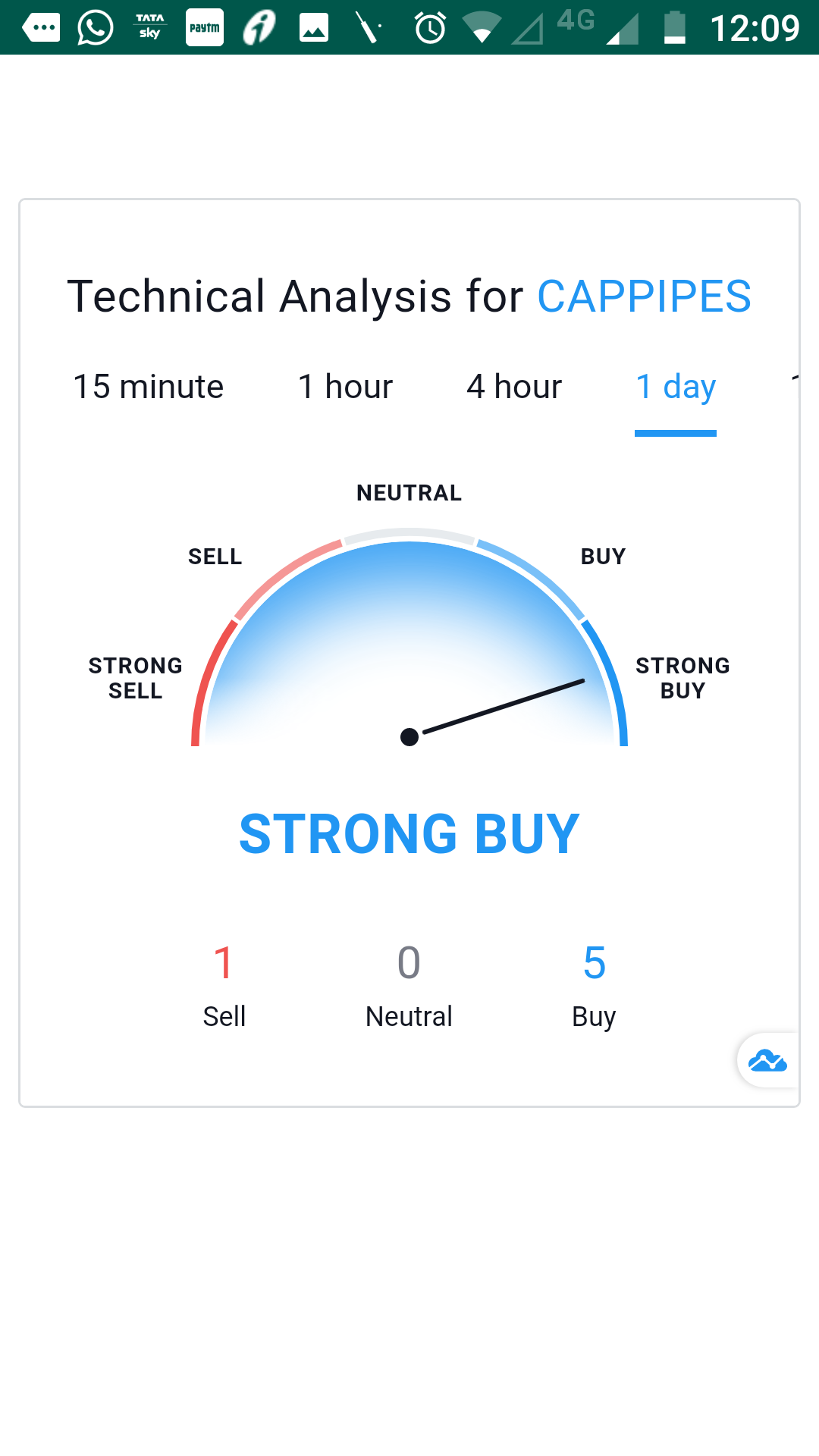Image resolution: width=819 pixels, height=1456 pixels.
Task: Select the BUY label on the gauge
Action: [x=603, y=556]
